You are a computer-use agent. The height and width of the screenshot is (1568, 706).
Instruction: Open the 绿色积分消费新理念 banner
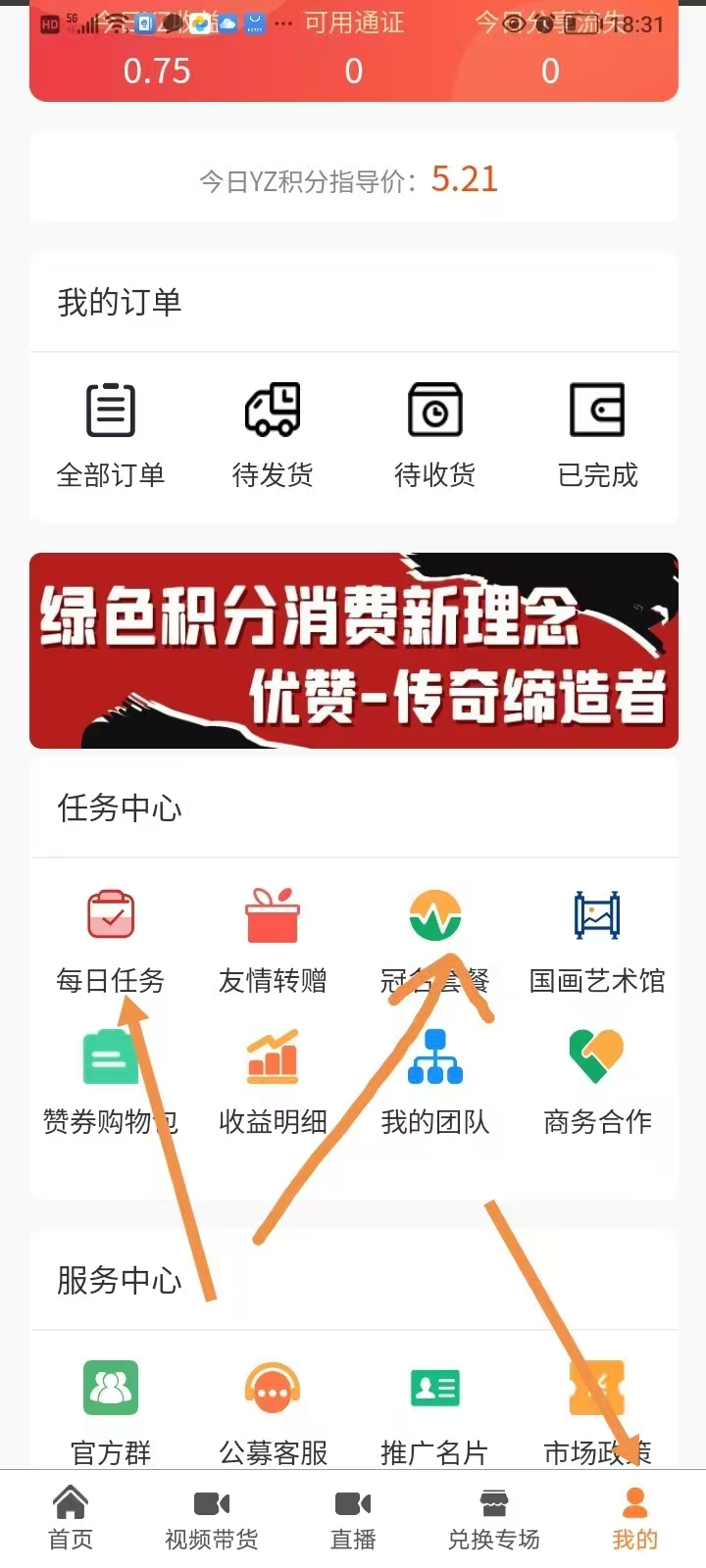354,651
